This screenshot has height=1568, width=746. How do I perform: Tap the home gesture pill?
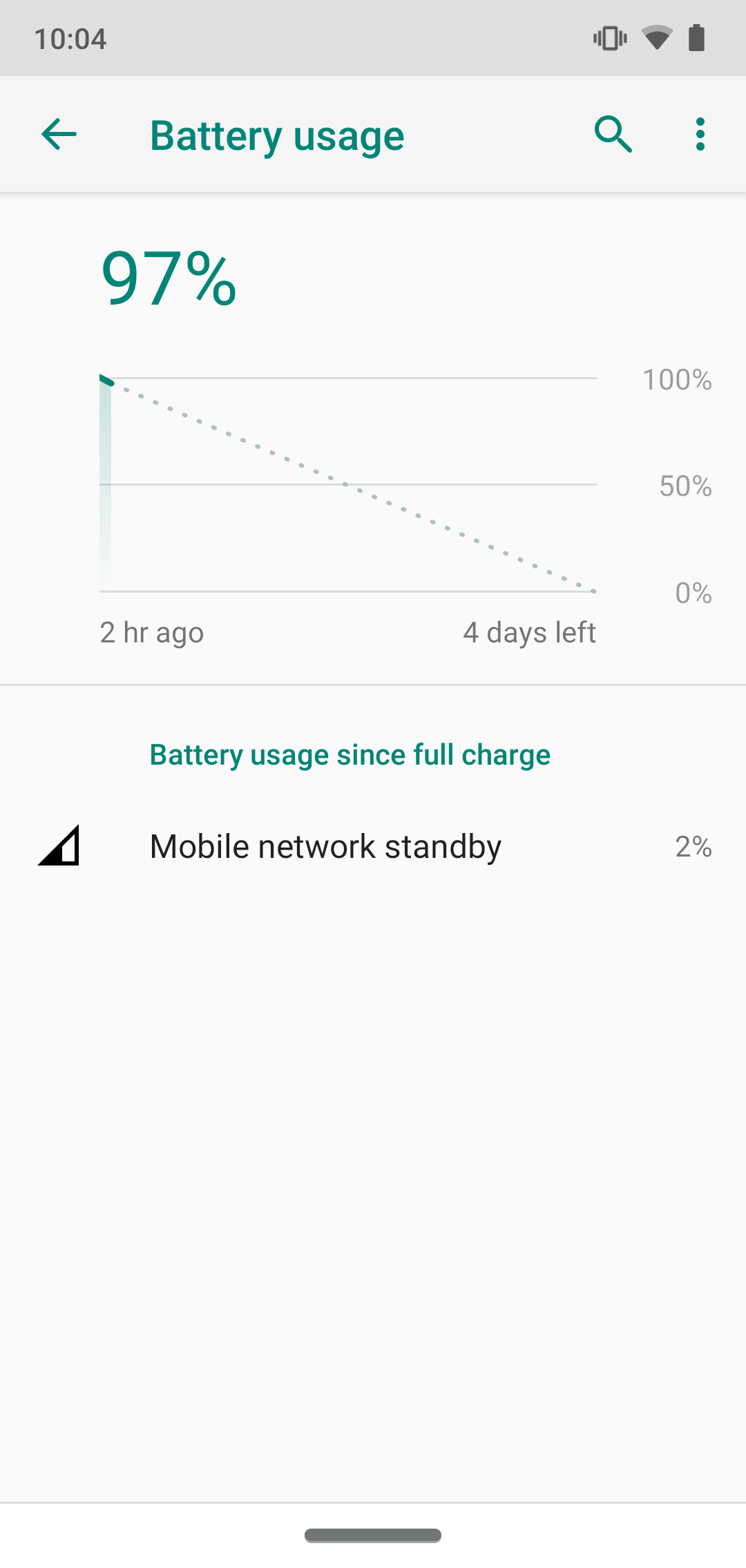(x=373, y=1535)
